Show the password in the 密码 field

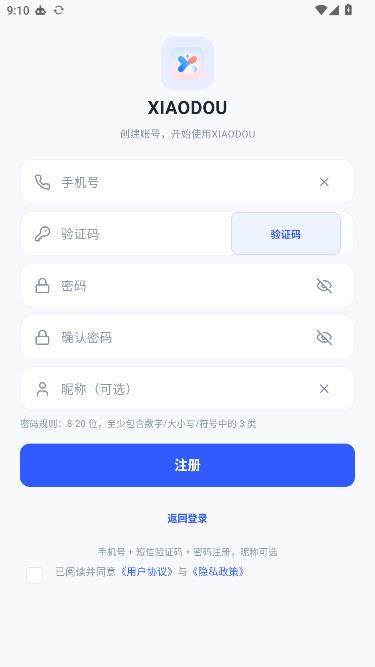pyautogui.click(x=324, y=285)
